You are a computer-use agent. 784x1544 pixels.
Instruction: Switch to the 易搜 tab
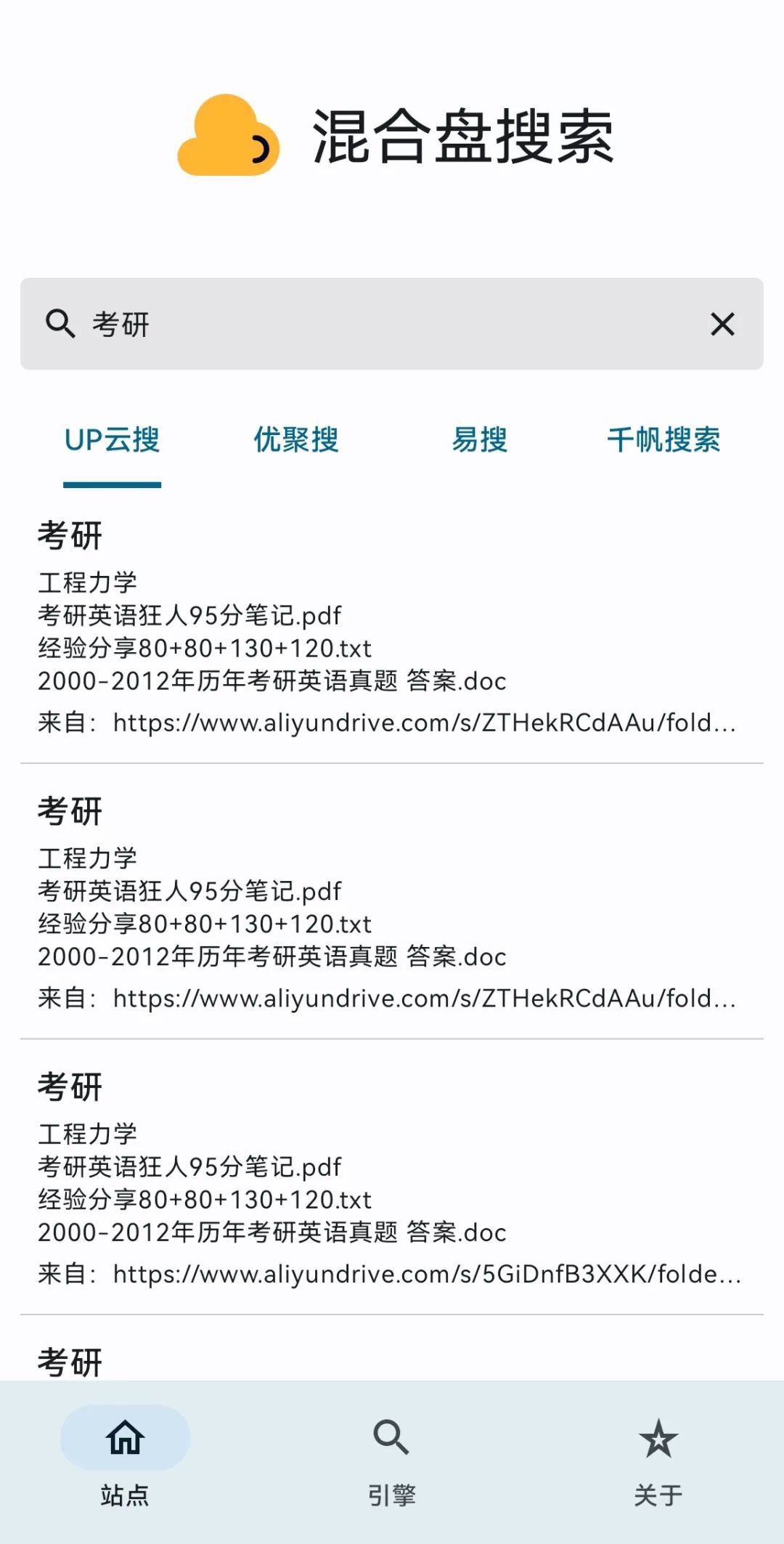pos(479,440)
